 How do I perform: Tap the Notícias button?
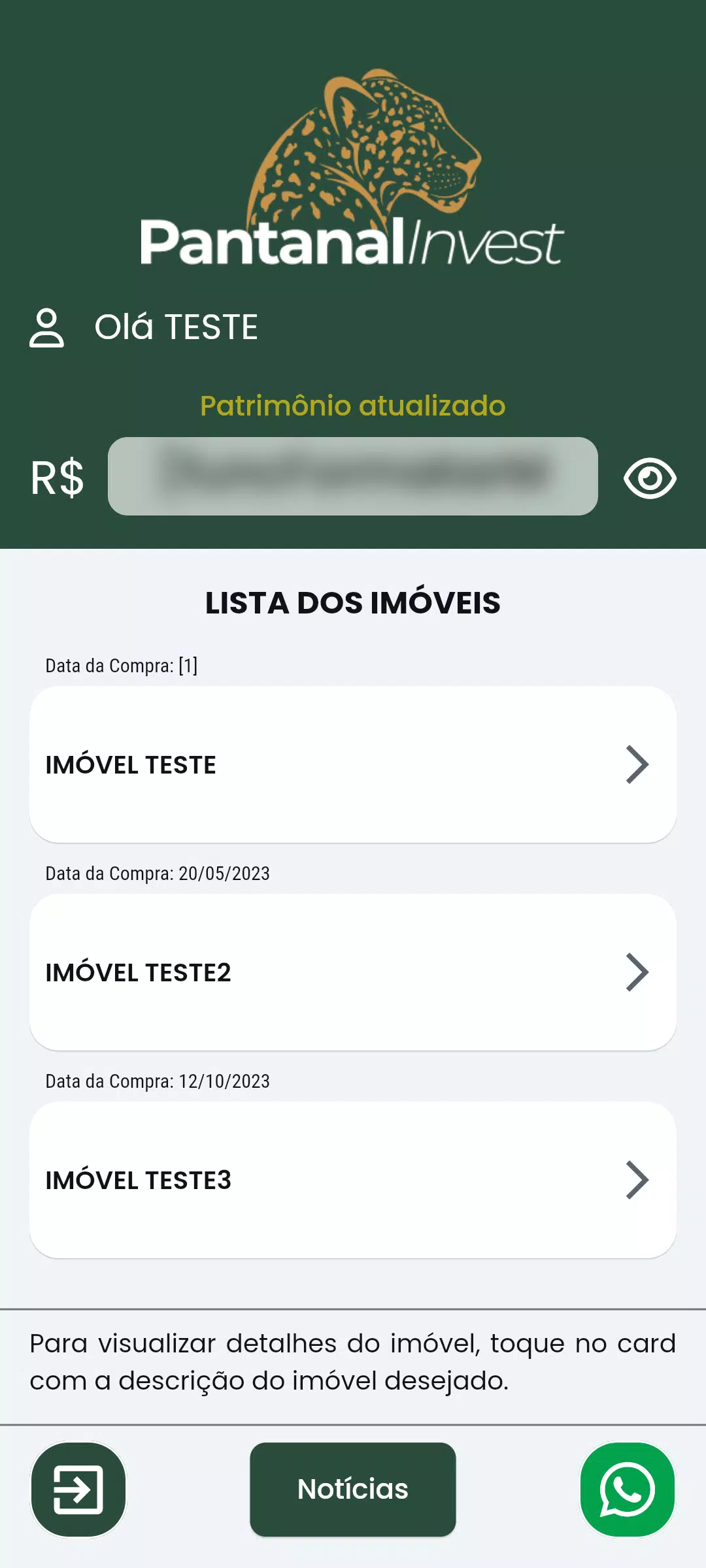(x=353, y=1490)
